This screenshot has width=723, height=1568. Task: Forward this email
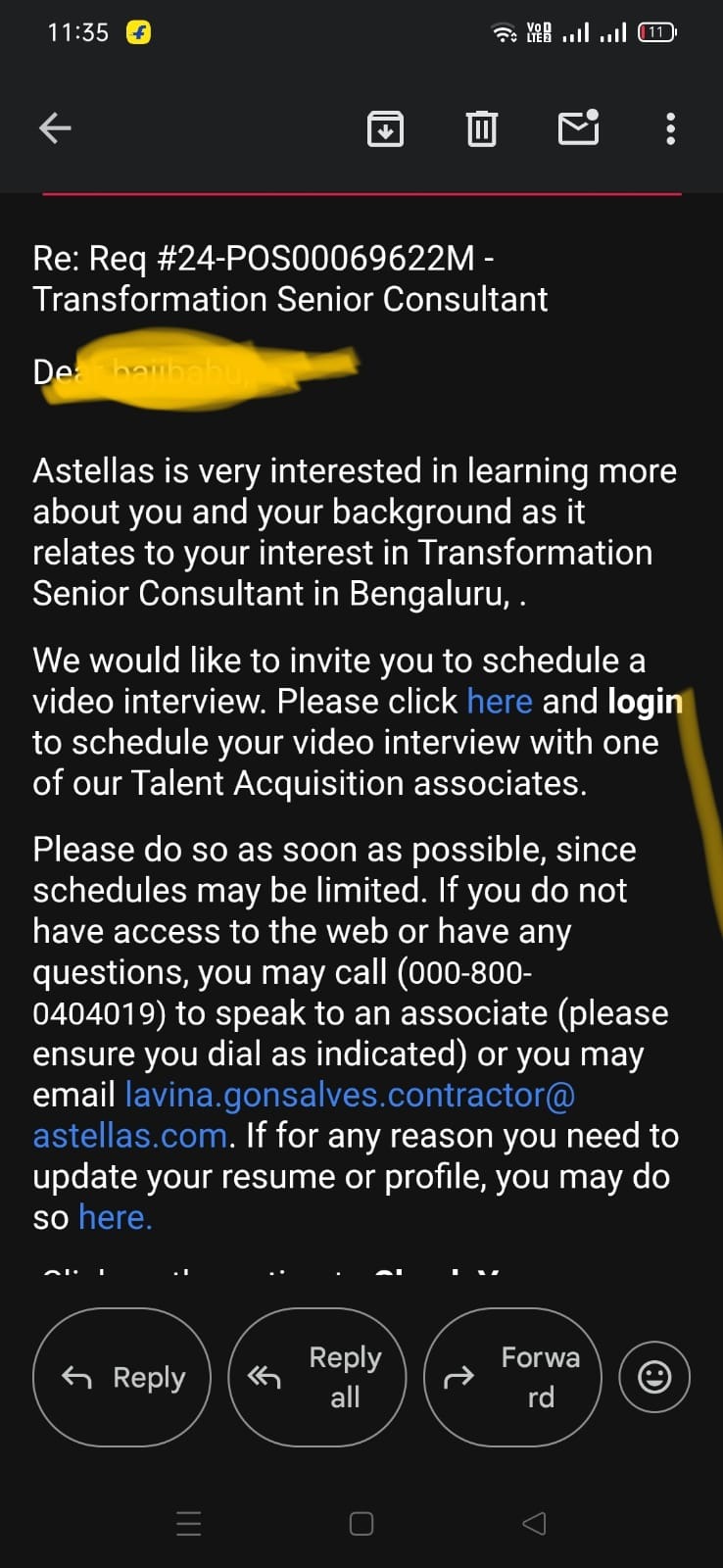(x=512, y=1377)
